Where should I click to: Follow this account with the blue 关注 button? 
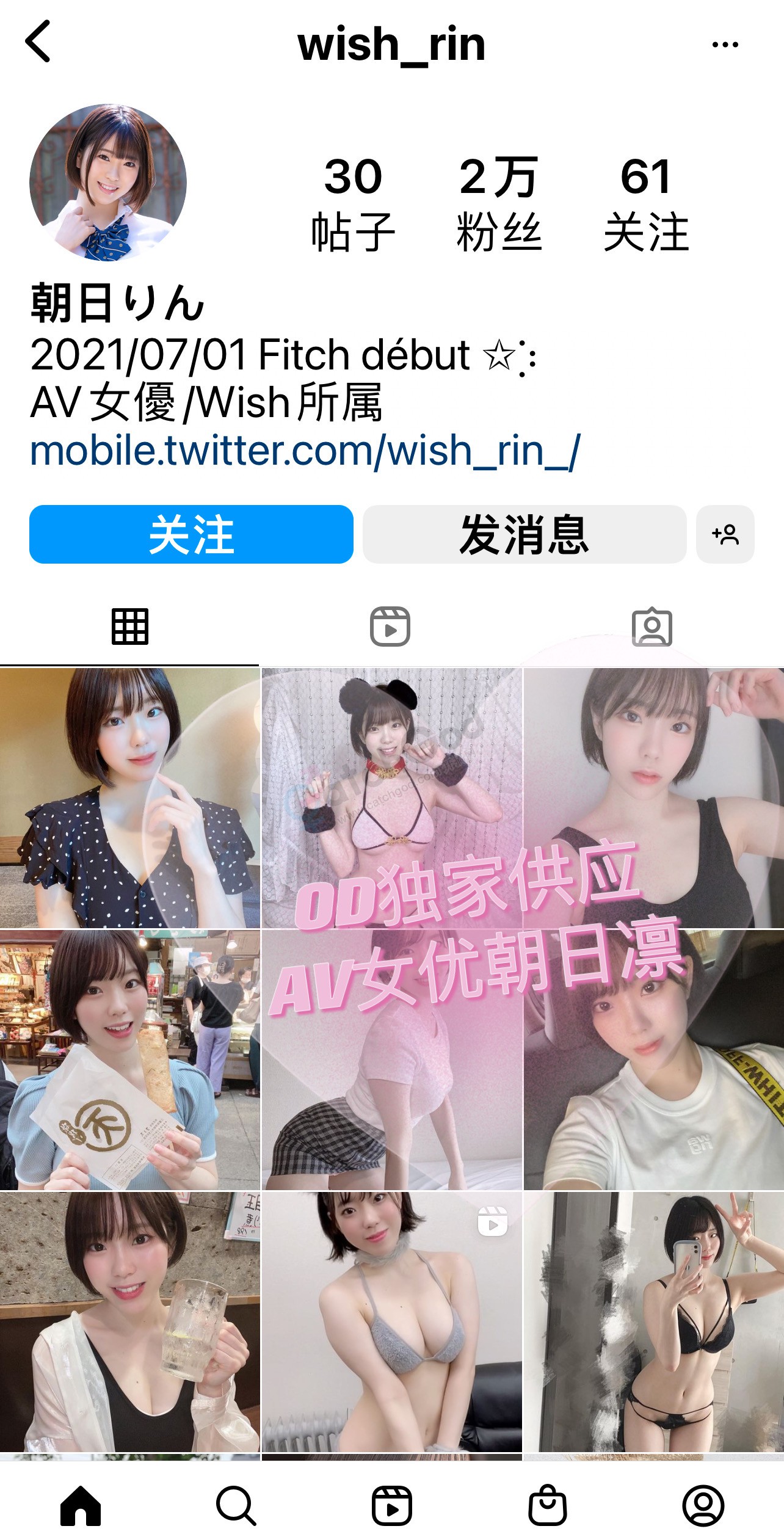click(x=191, y=534)
